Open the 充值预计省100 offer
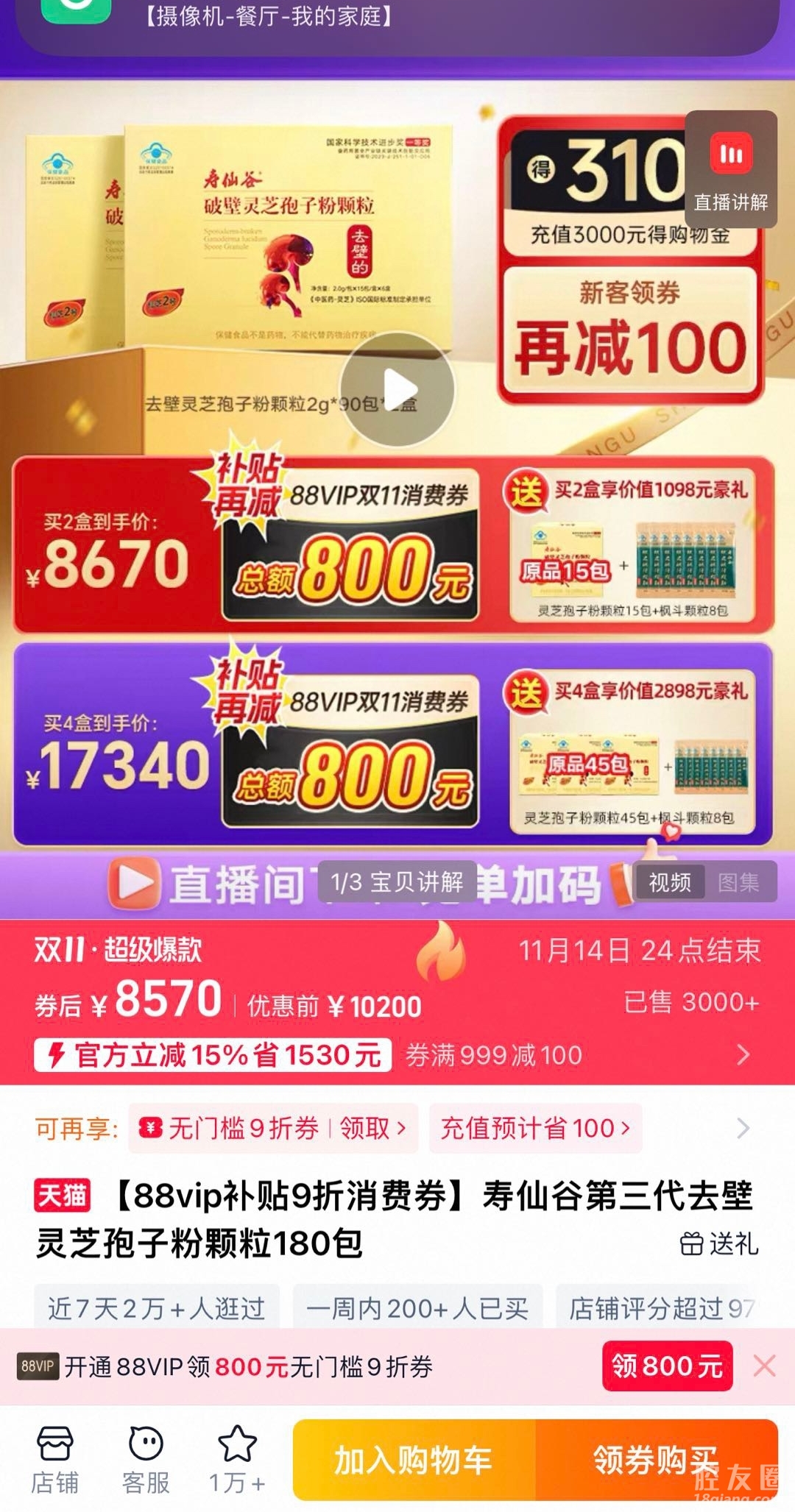795x1512 pixels. [535, 1128]
